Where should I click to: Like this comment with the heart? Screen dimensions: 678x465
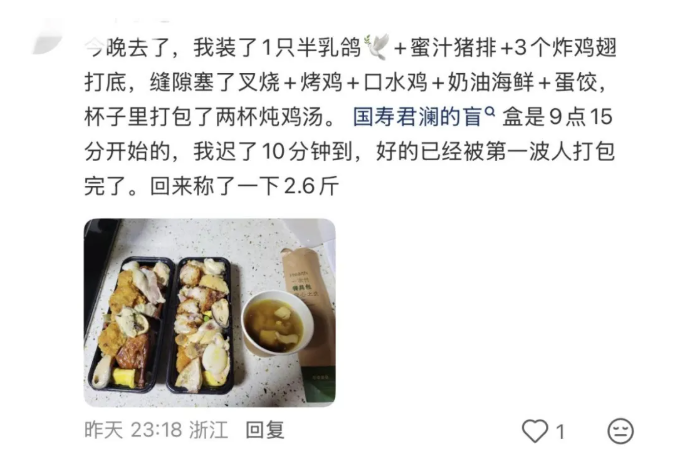tap(536, 431)
